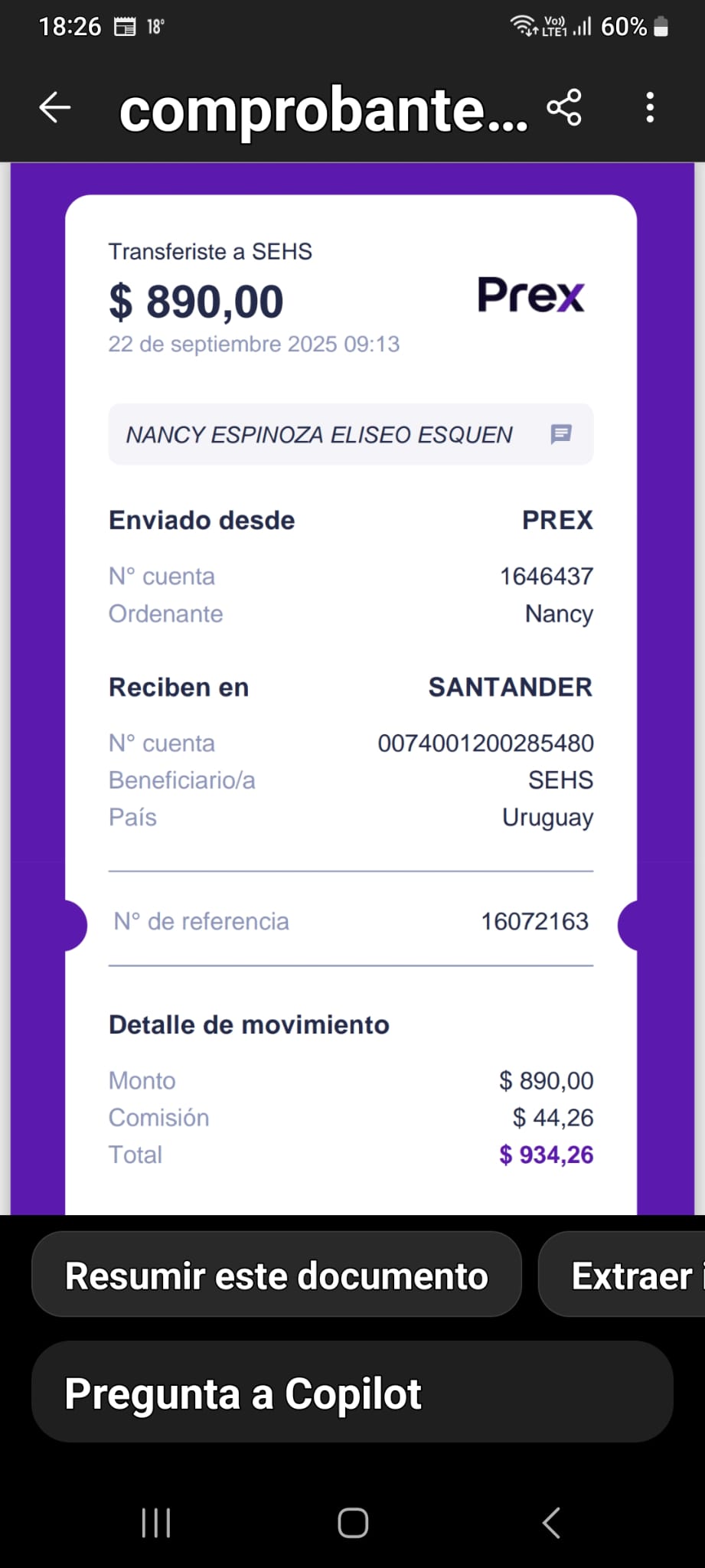Go to the home screen
The image size is (705, 1568).
(x=353, y=1523)
